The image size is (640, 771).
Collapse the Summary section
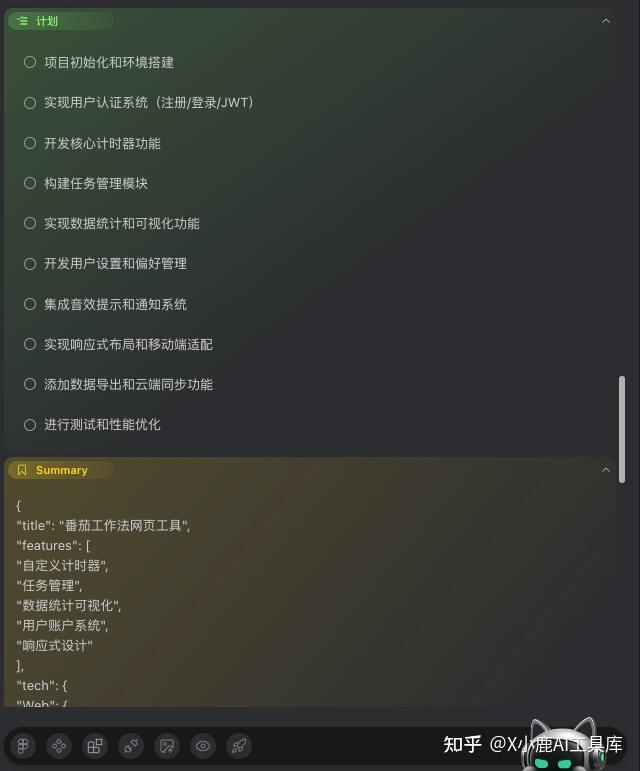(606, 469)
